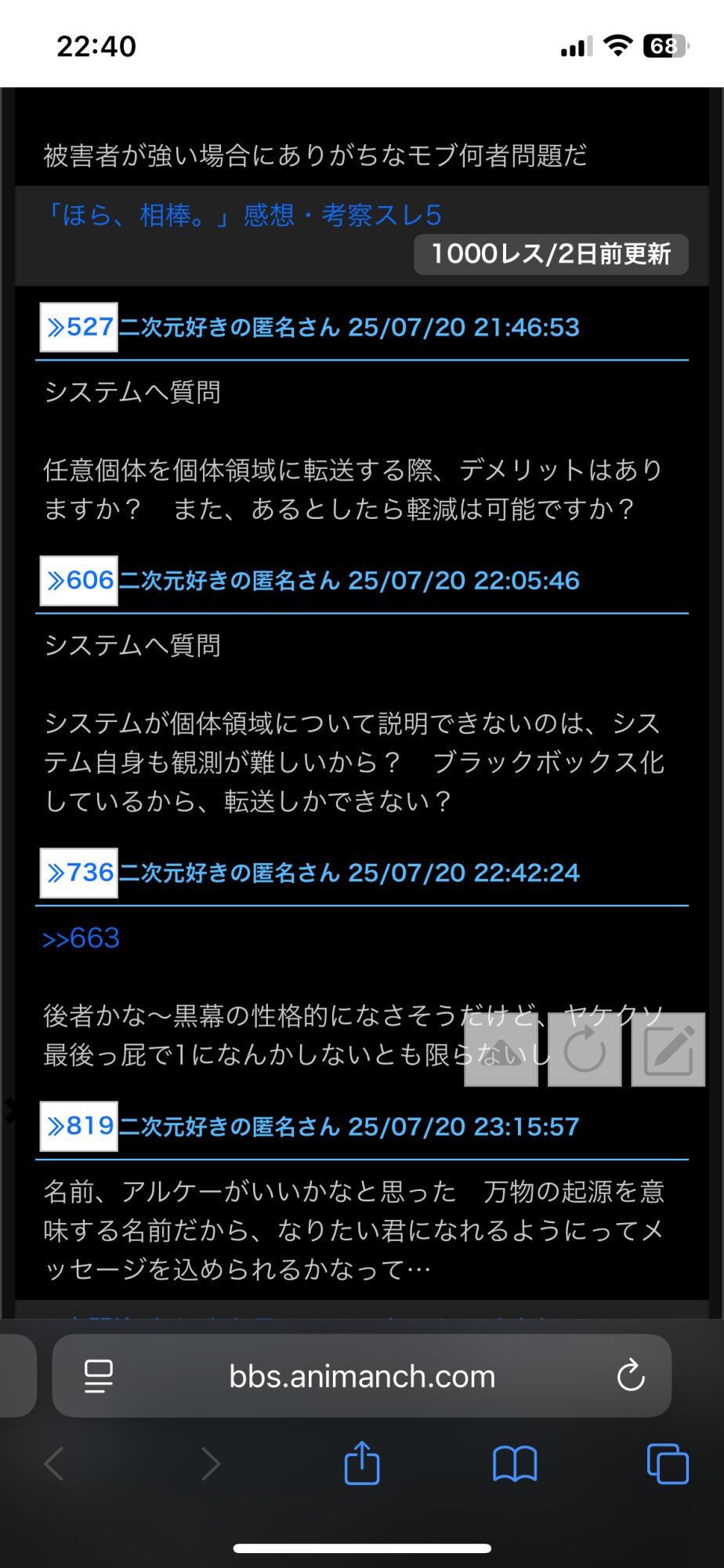The image size is (724, 1568).
Task: Show all open Safari tabs
Action: tap(668, 1463)
